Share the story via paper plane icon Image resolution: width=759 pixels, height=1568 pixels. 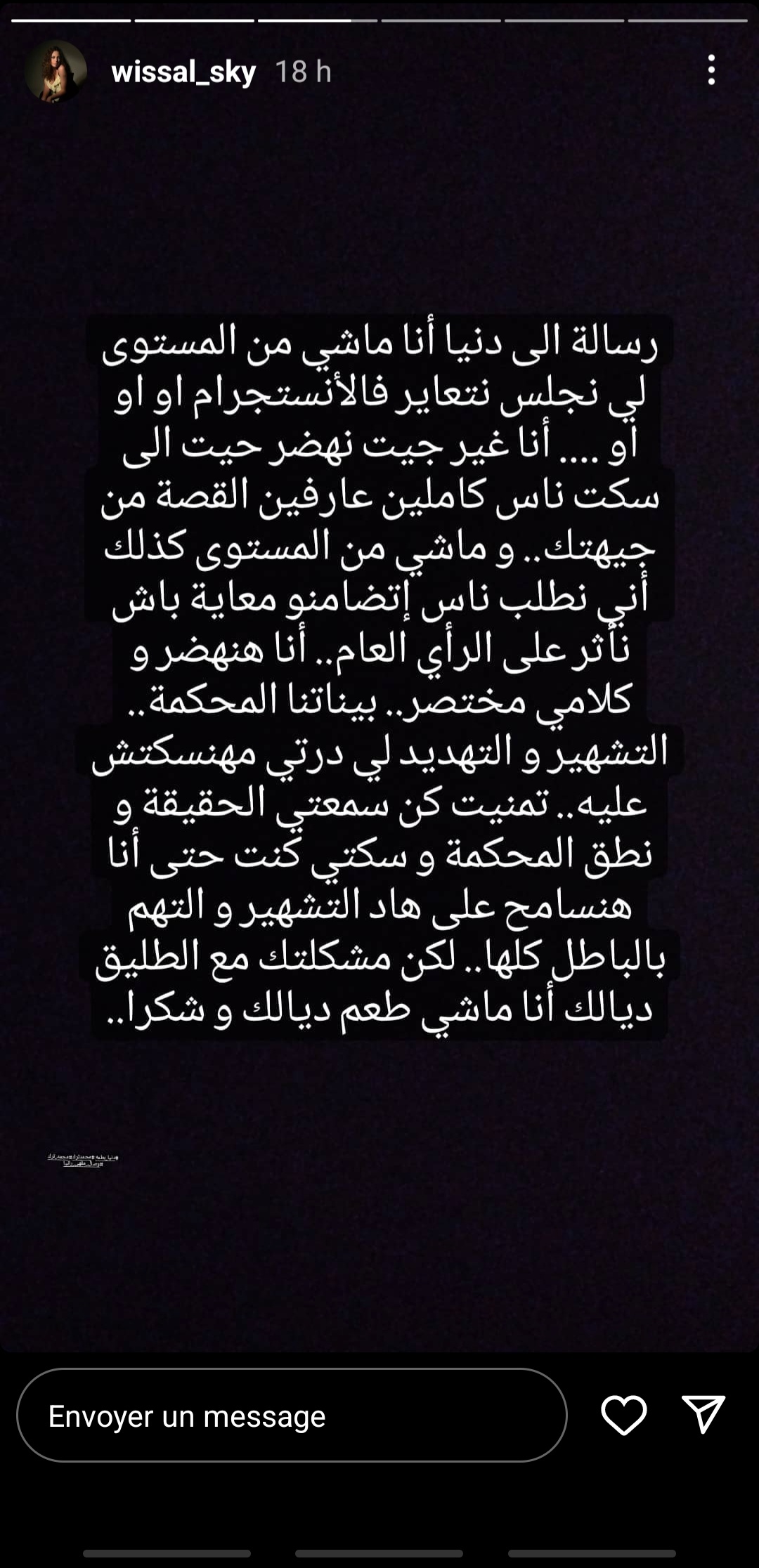click(x=703, y=1414)
